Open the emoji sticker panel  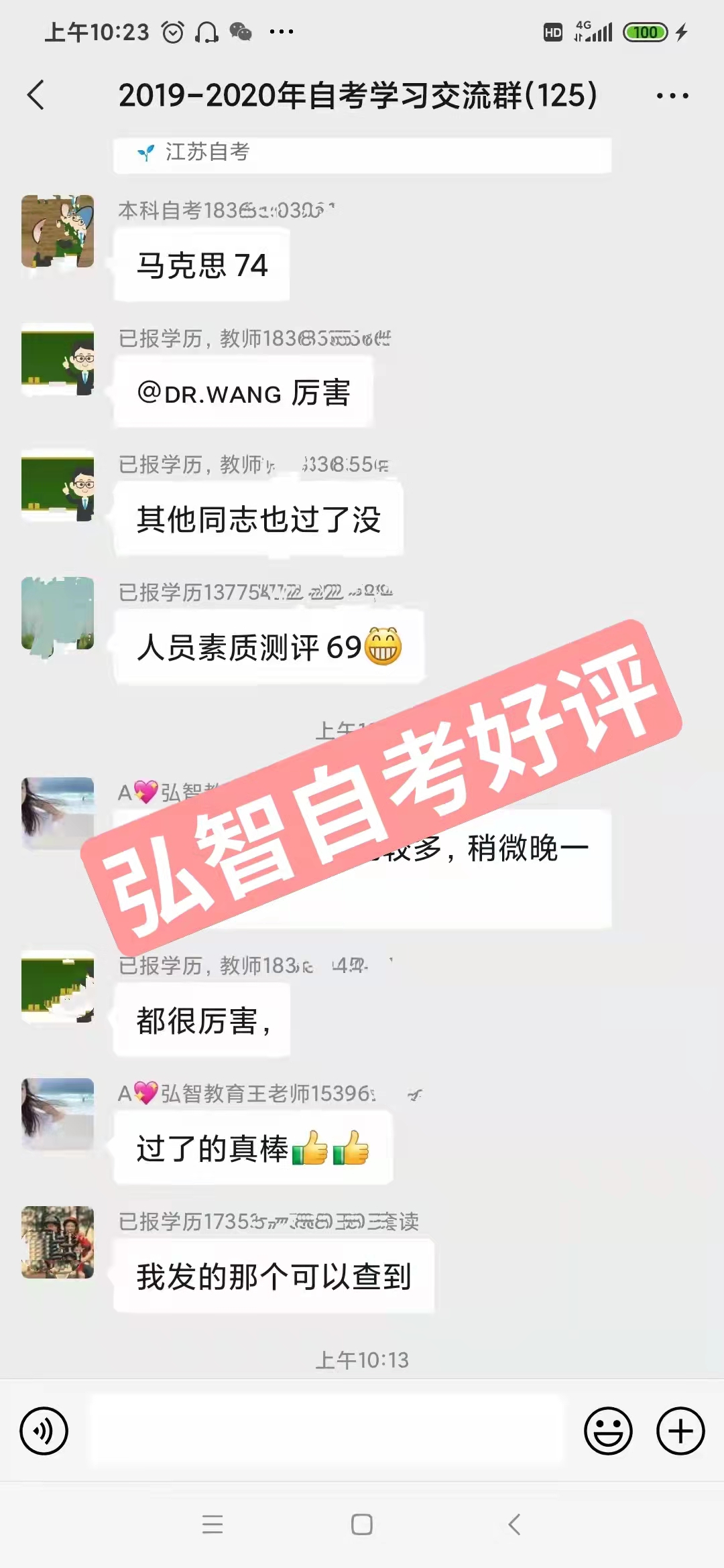coord(608,1431)
